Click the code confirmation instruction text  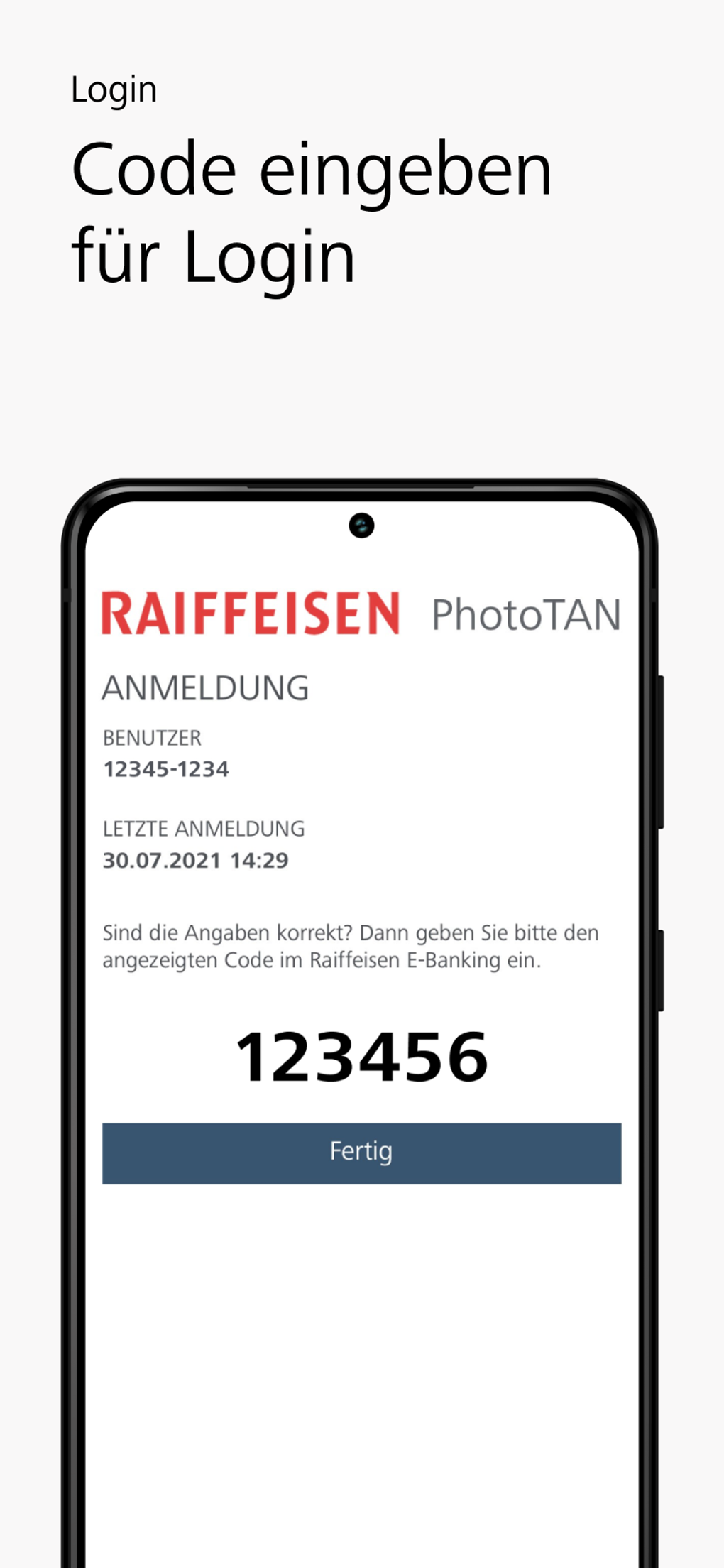(x=351, y=948)
